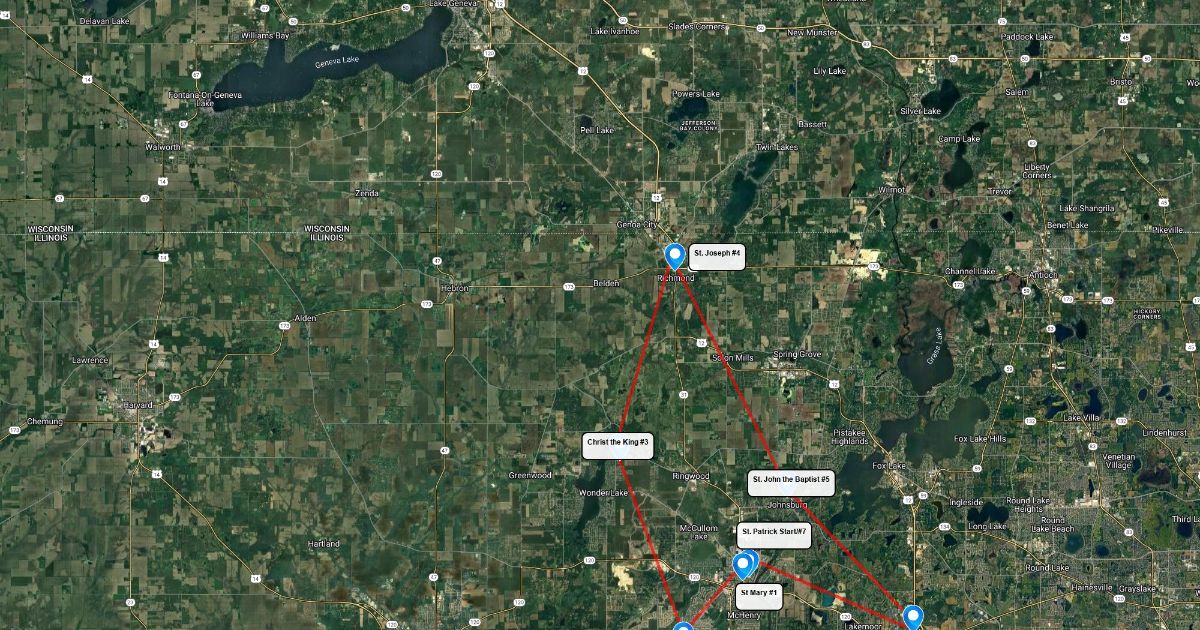Open the St. Joseph #4 map pin
Screen dimensions: 1200x630
(x=675, y=257)
